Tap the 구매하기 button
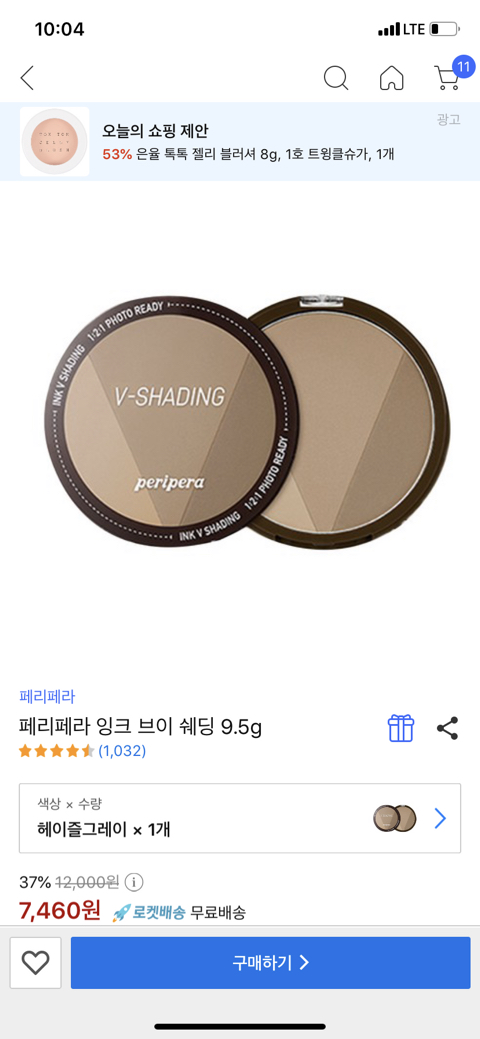 click(270, 963)
